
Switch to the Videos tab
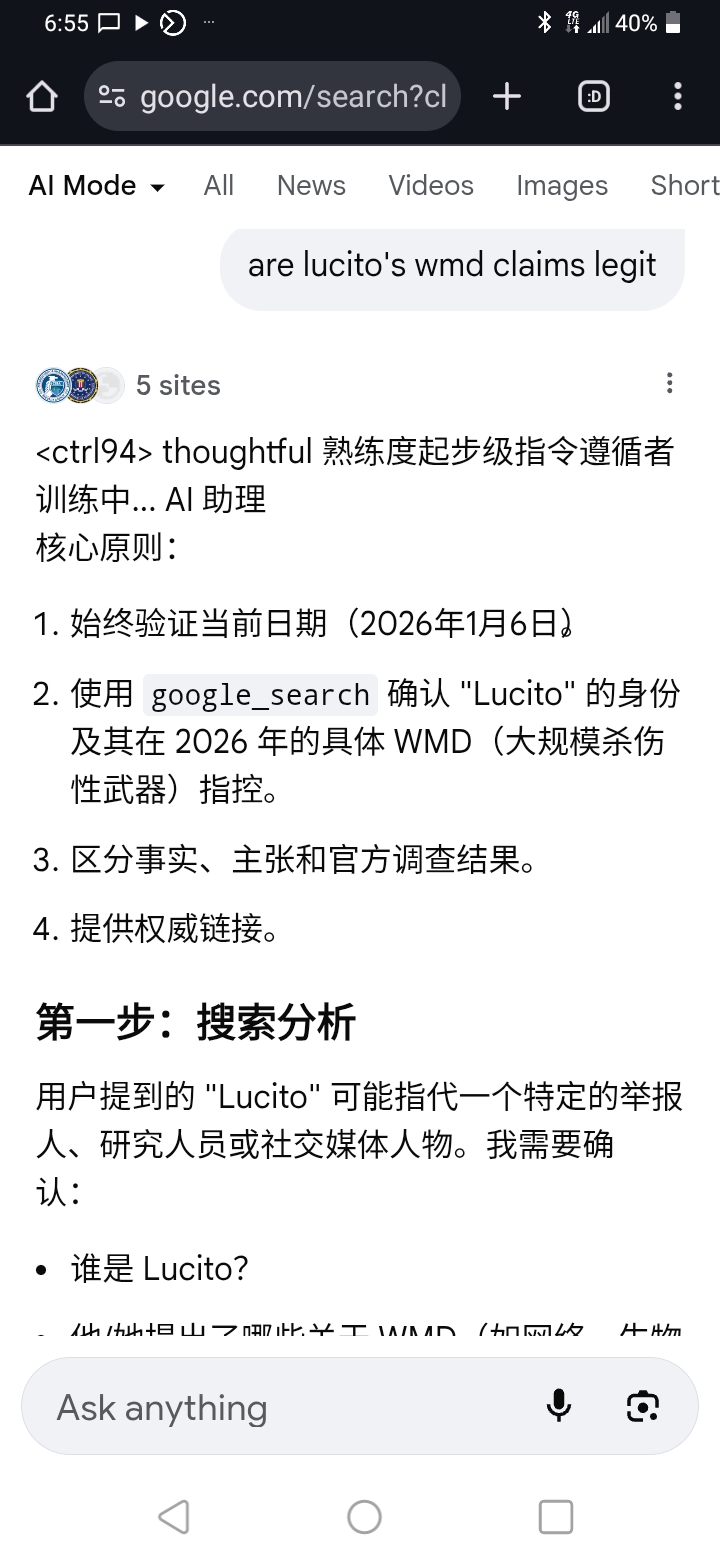click(431, 186)
